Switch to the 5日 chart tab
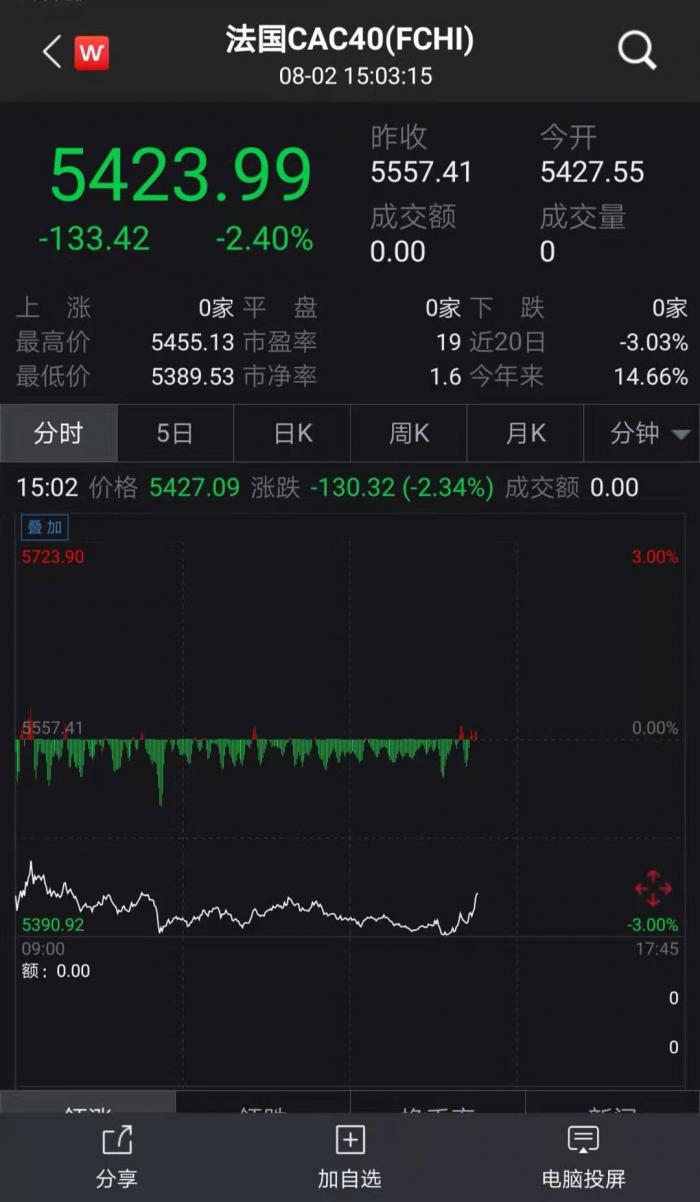The image size is (700, 1202). pyautogui.click(x=175, y=433)
